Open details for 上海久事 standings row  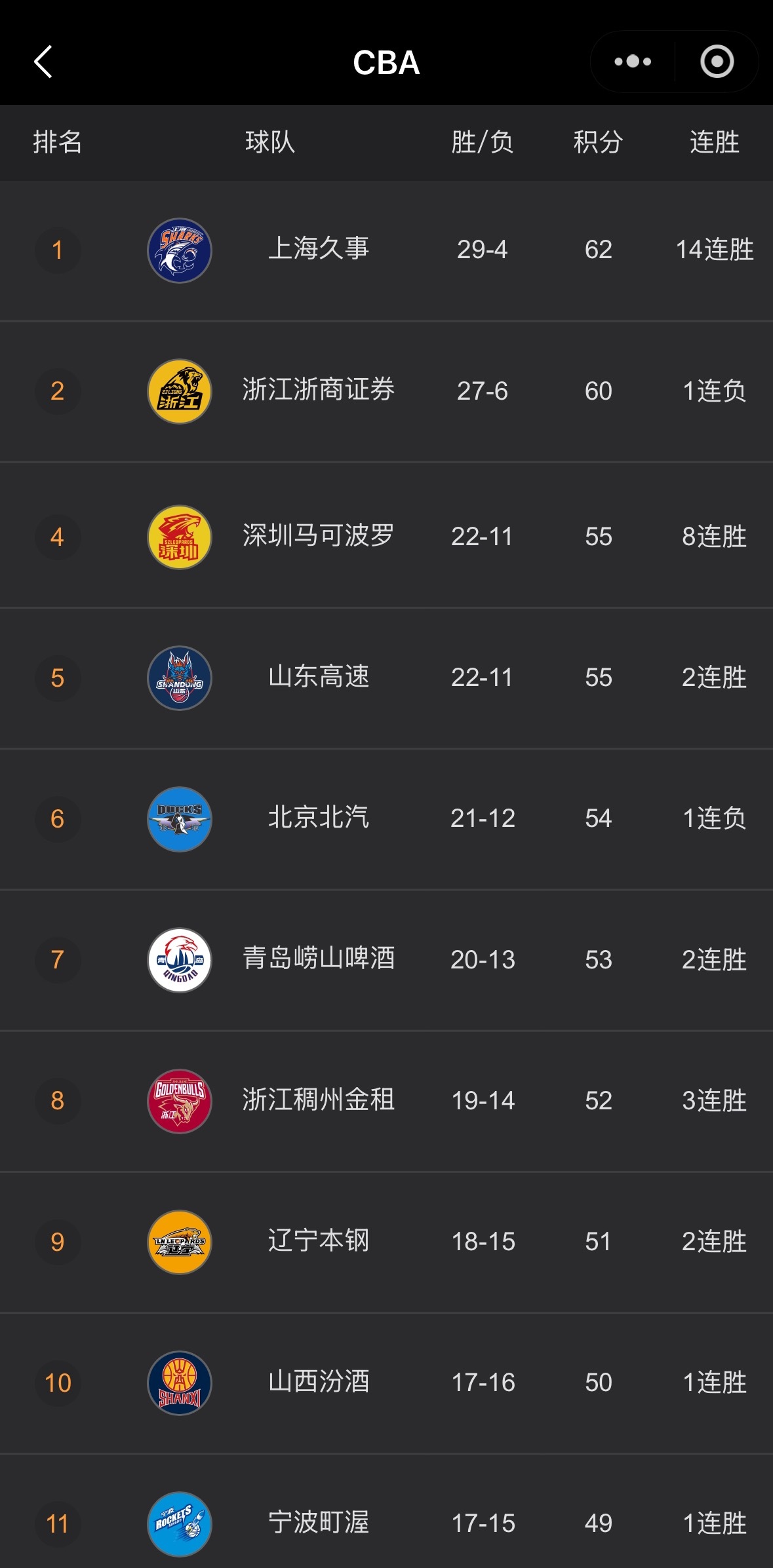[386, 250]
